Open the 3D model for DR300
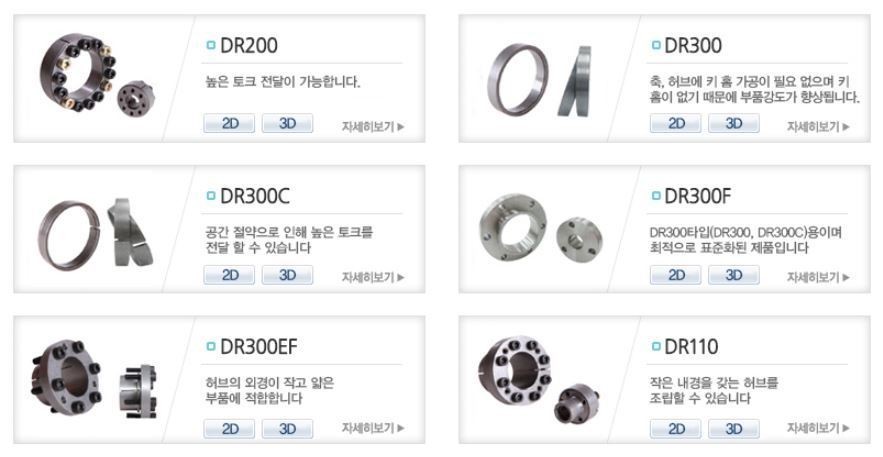This screenshot has height=457, width=883. [734, 124]
